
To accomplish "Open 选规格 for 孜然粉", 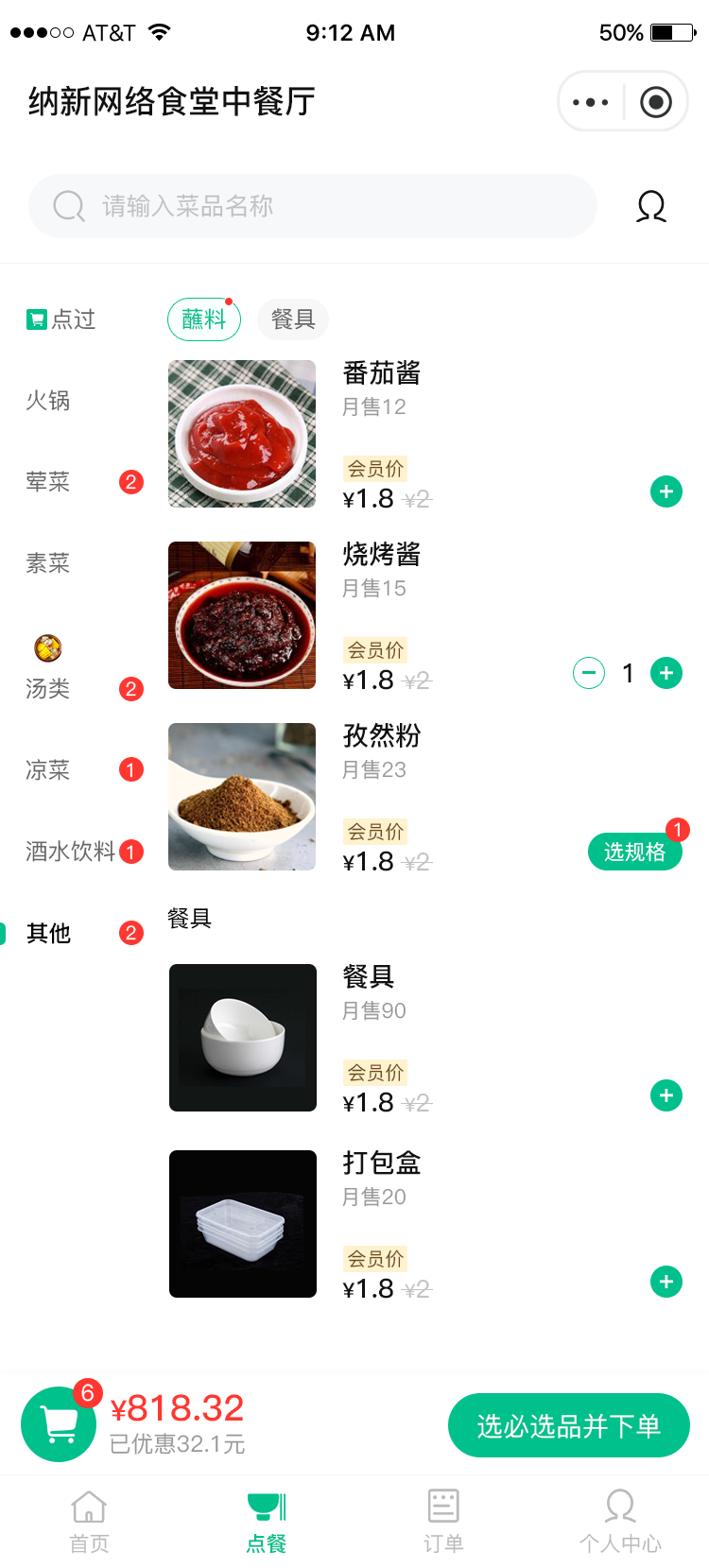I will (x=634, y=851).
